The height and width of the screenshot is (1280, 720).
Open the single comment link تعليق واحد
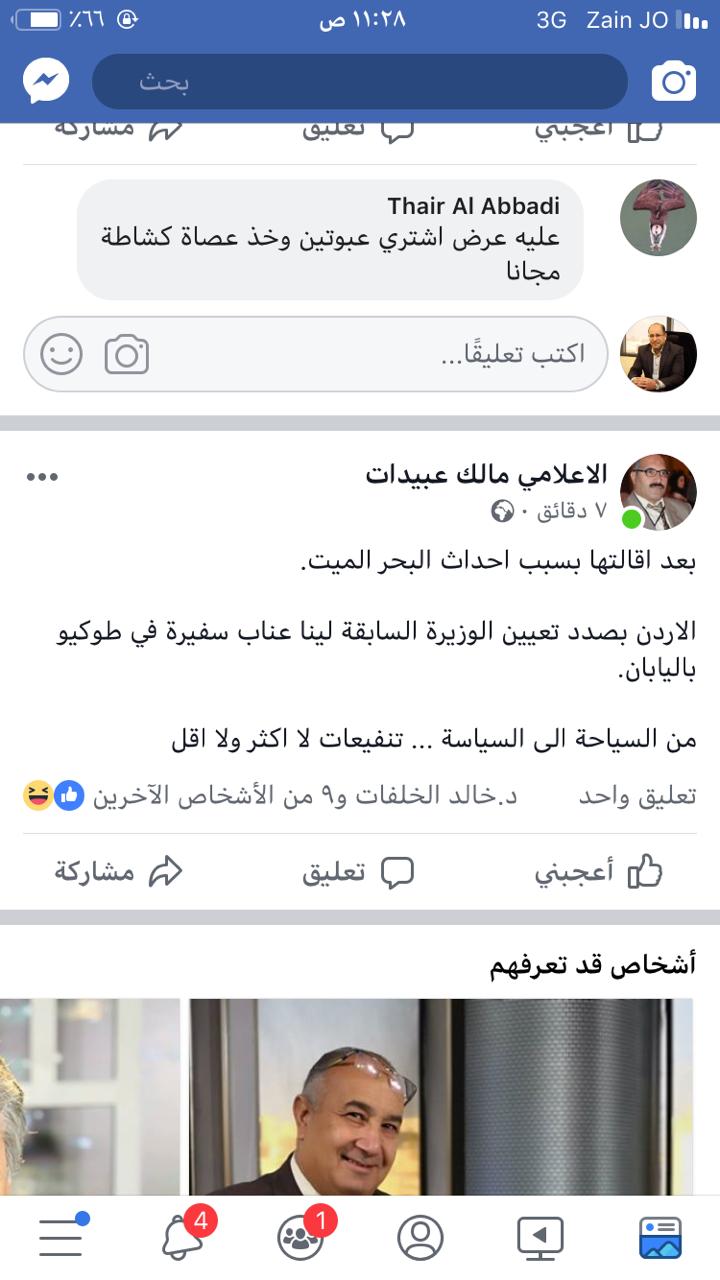pos(637,796)
